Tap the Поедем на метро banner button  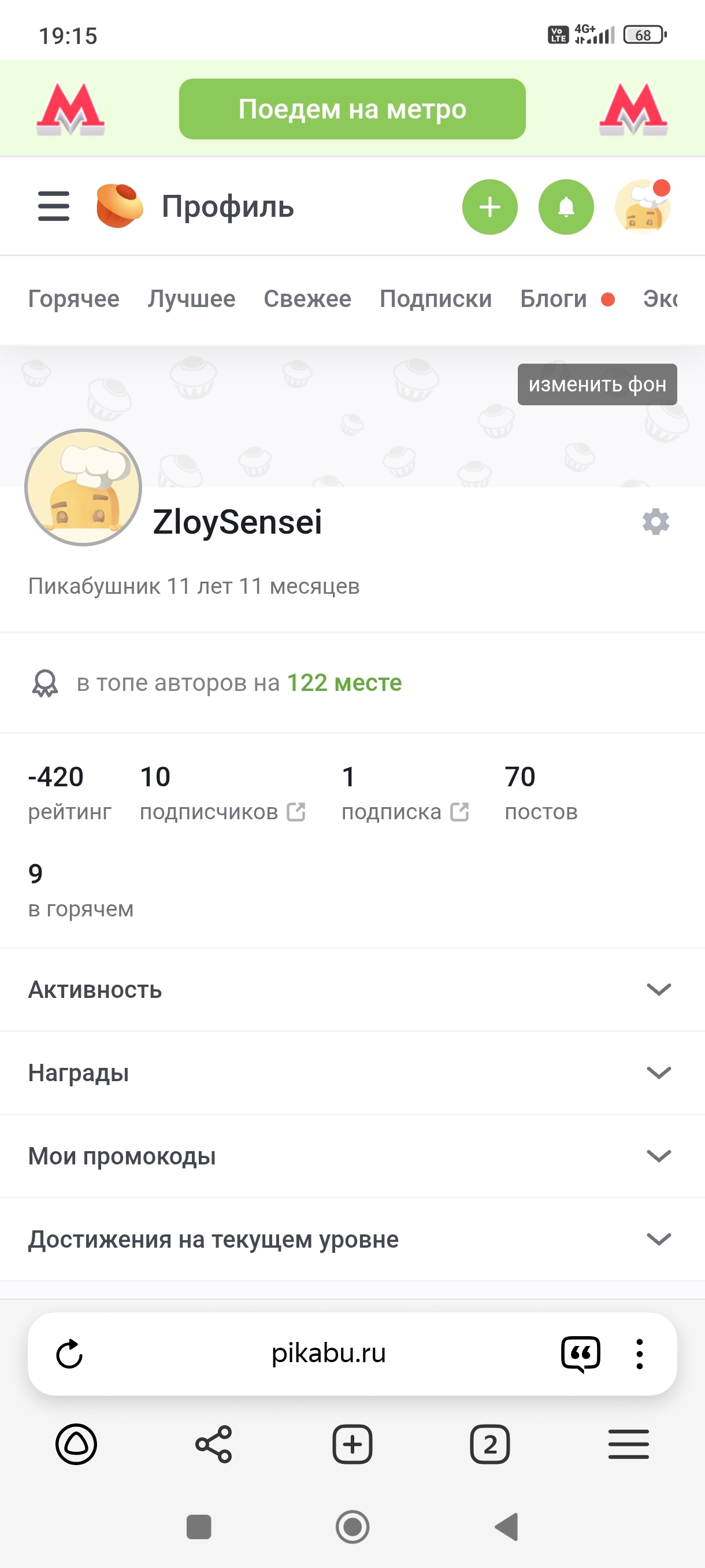(352, 109)
